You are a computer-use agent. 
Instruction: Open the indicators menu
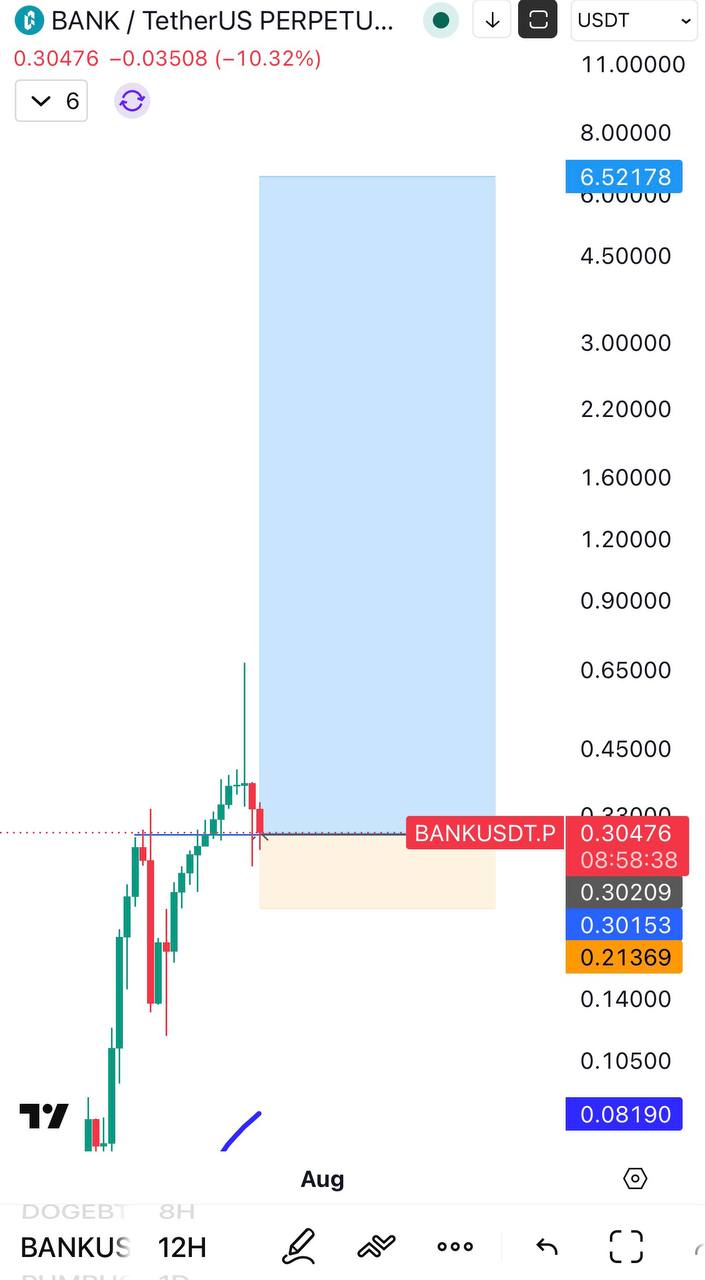[x=377, y=1246]
